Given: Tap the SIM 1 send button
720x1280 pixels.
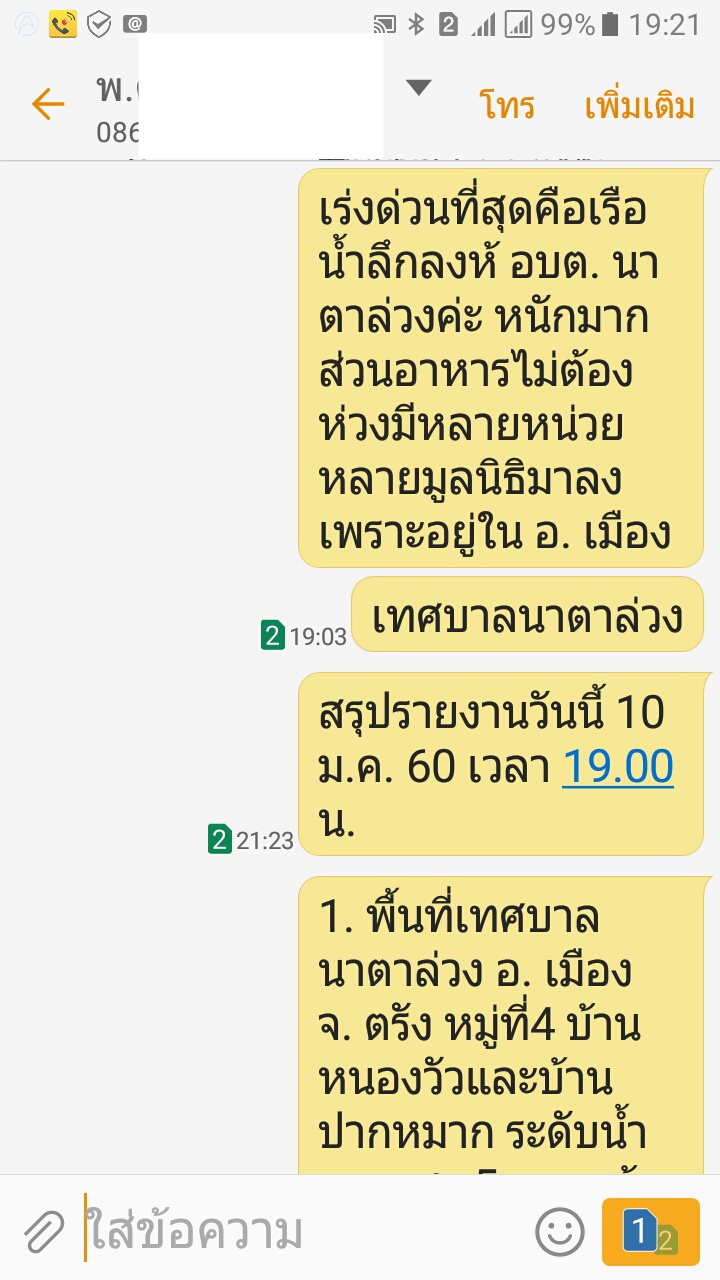Looking at the screenshot, I should [650, 1232].
